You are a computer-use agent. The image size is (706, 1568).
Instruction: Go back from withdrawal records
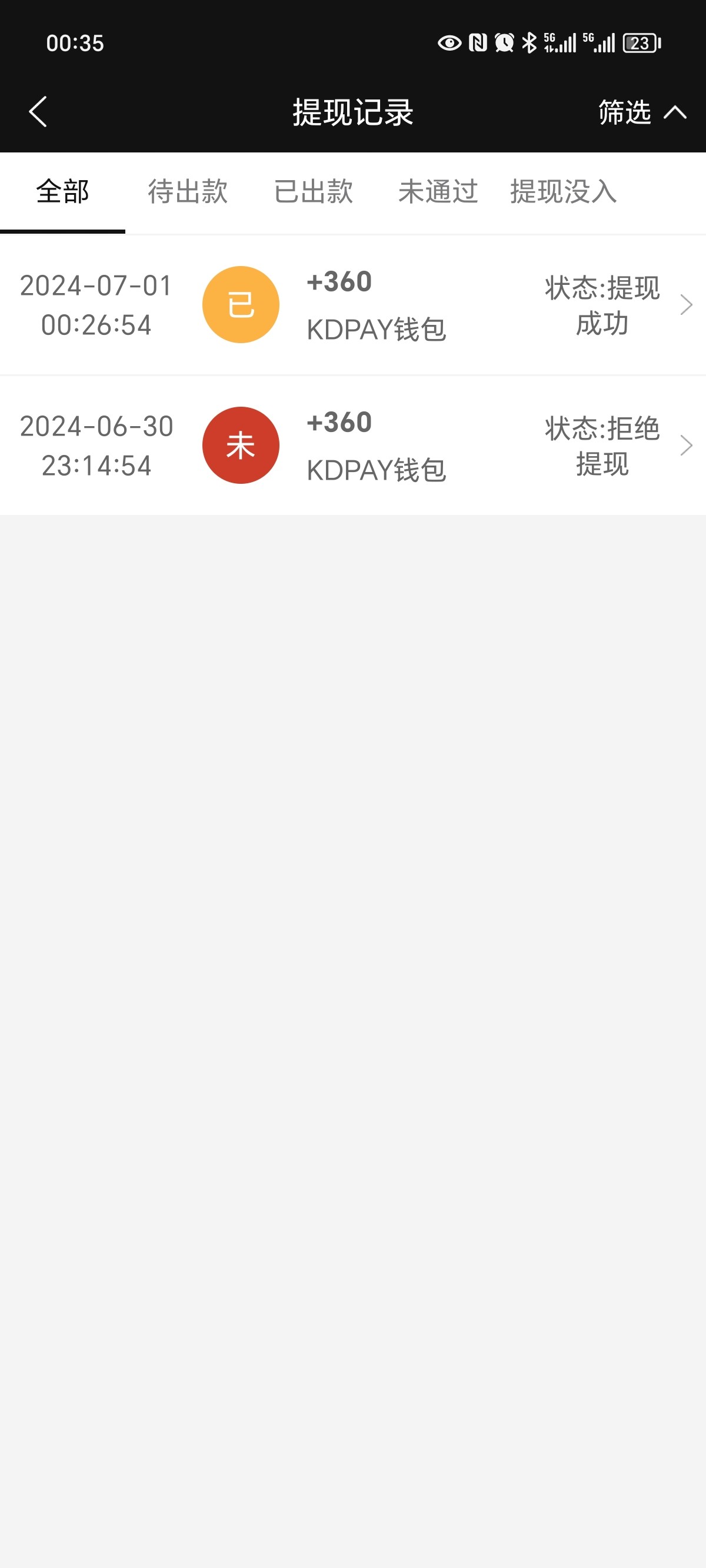click(x=38, y=112)
